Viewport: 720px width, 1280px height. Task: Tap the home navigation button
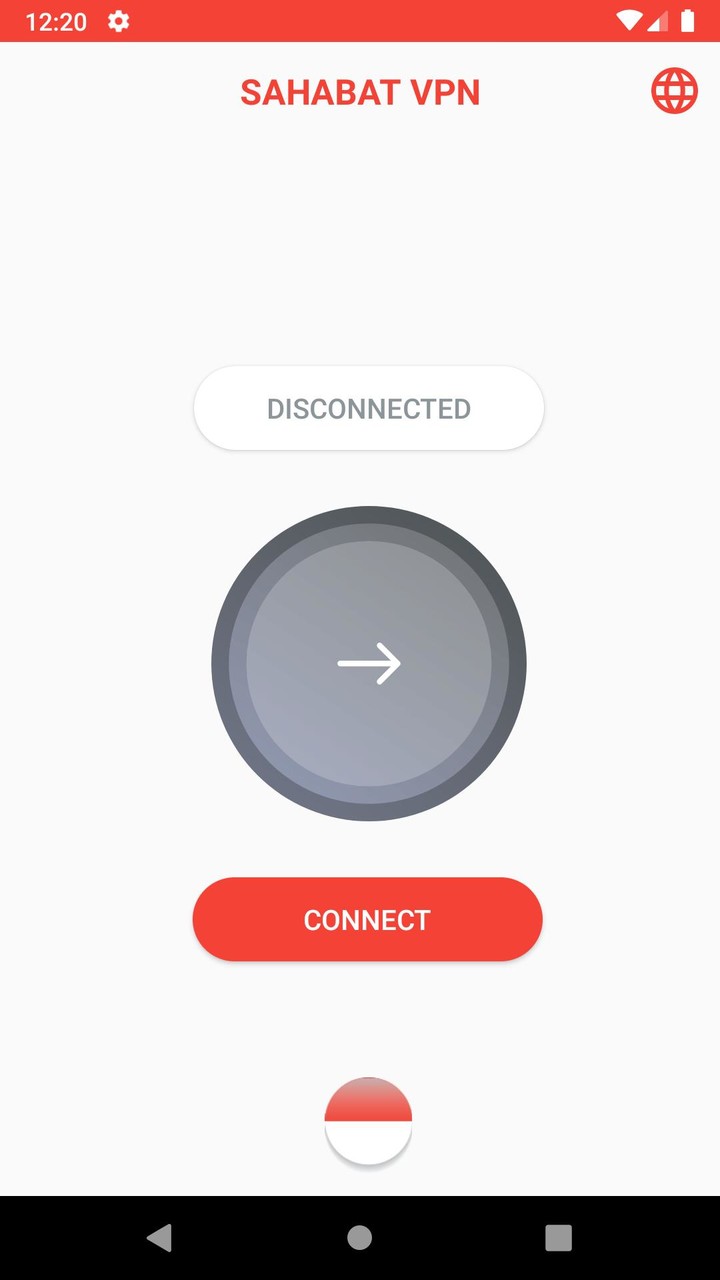click(360, 1238)
